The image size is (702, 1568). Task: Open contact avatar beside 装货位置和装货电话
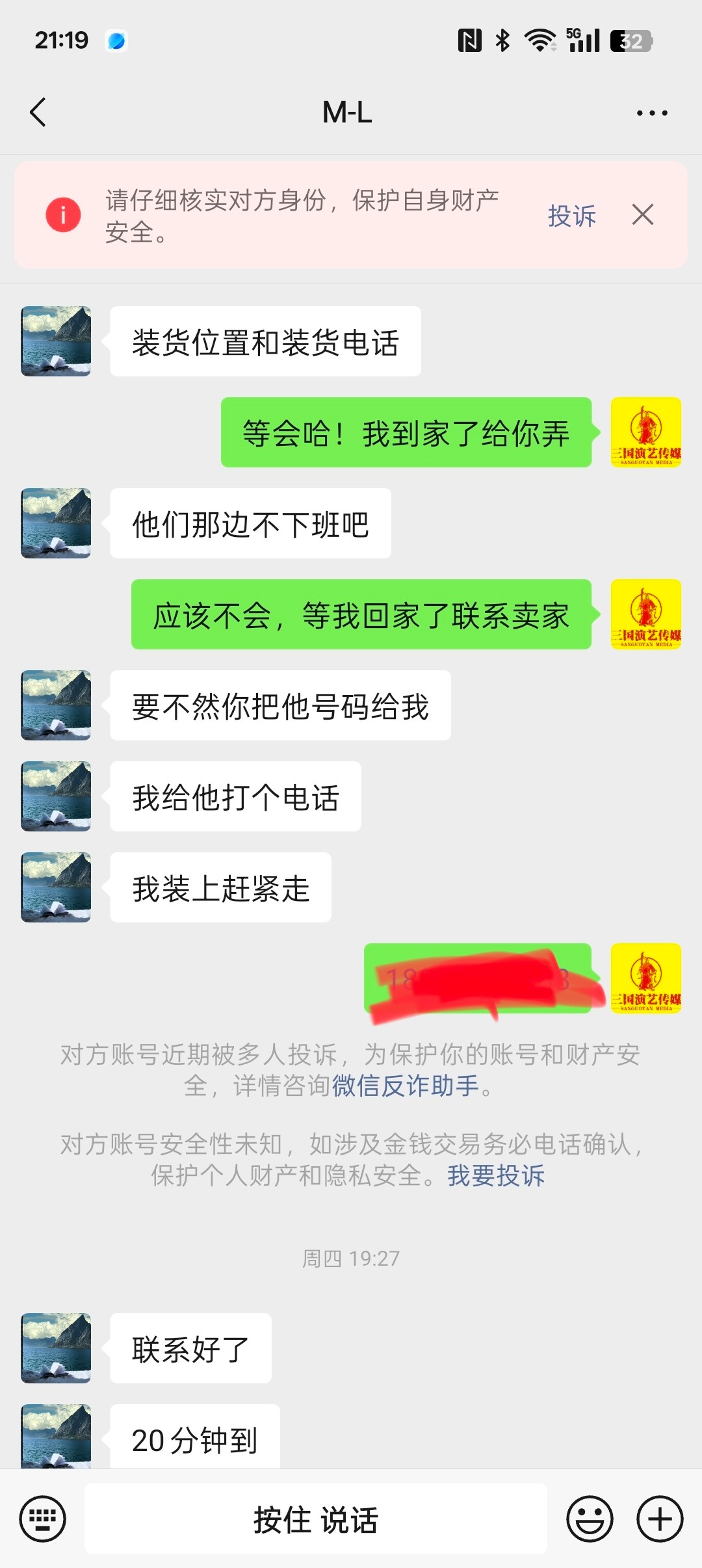click(x=56, y=341)
